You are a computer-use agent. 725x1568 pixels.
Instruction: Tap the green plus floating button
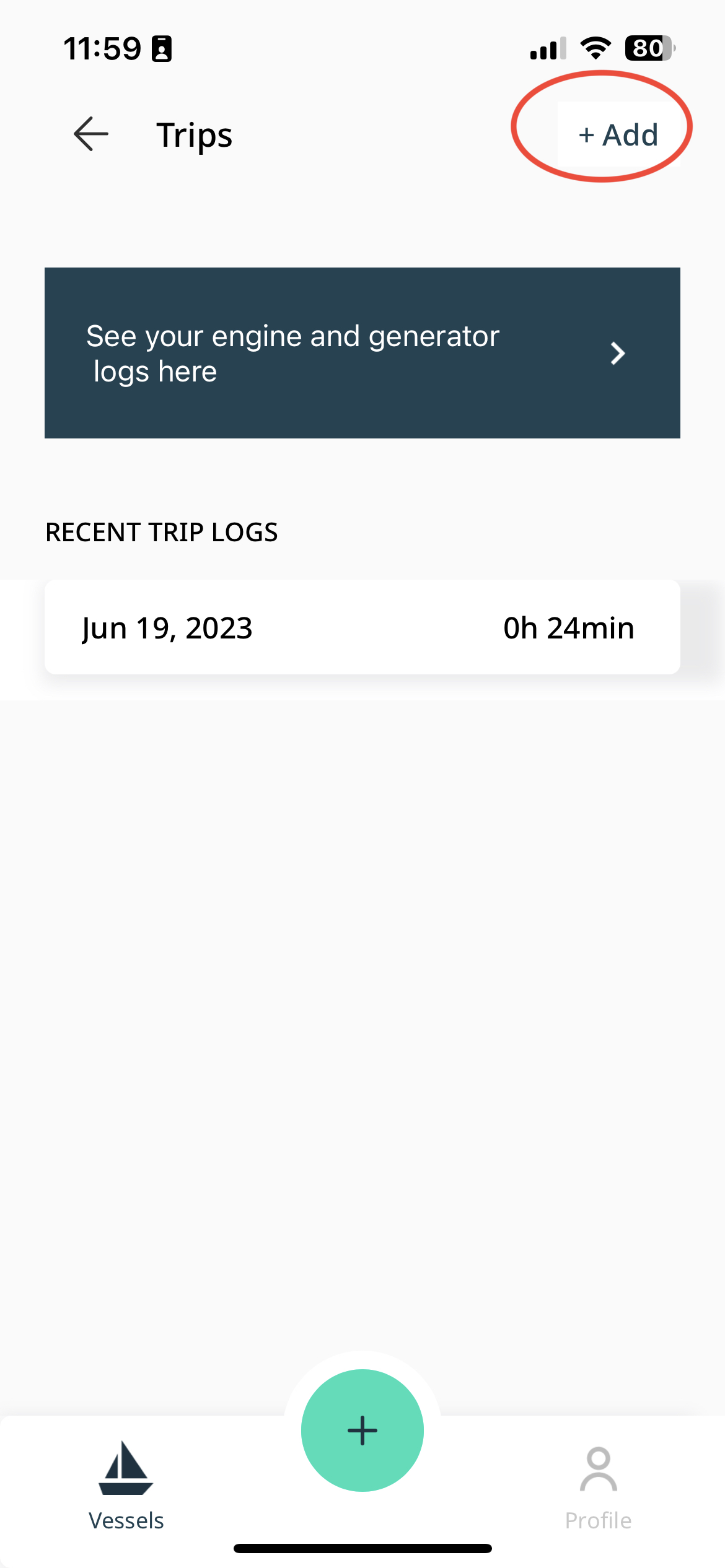[x=362, y=1431]
